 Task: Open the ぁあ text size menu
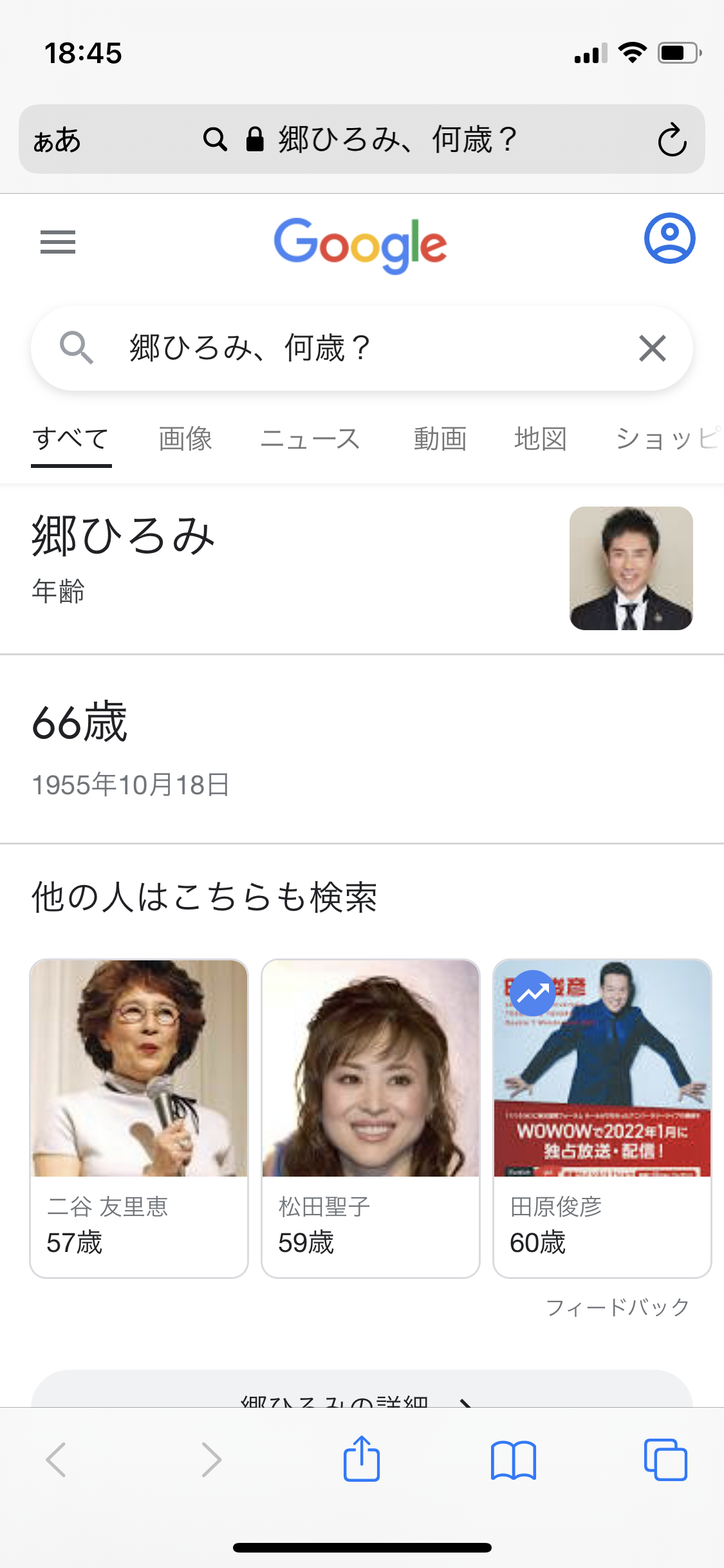57,140
